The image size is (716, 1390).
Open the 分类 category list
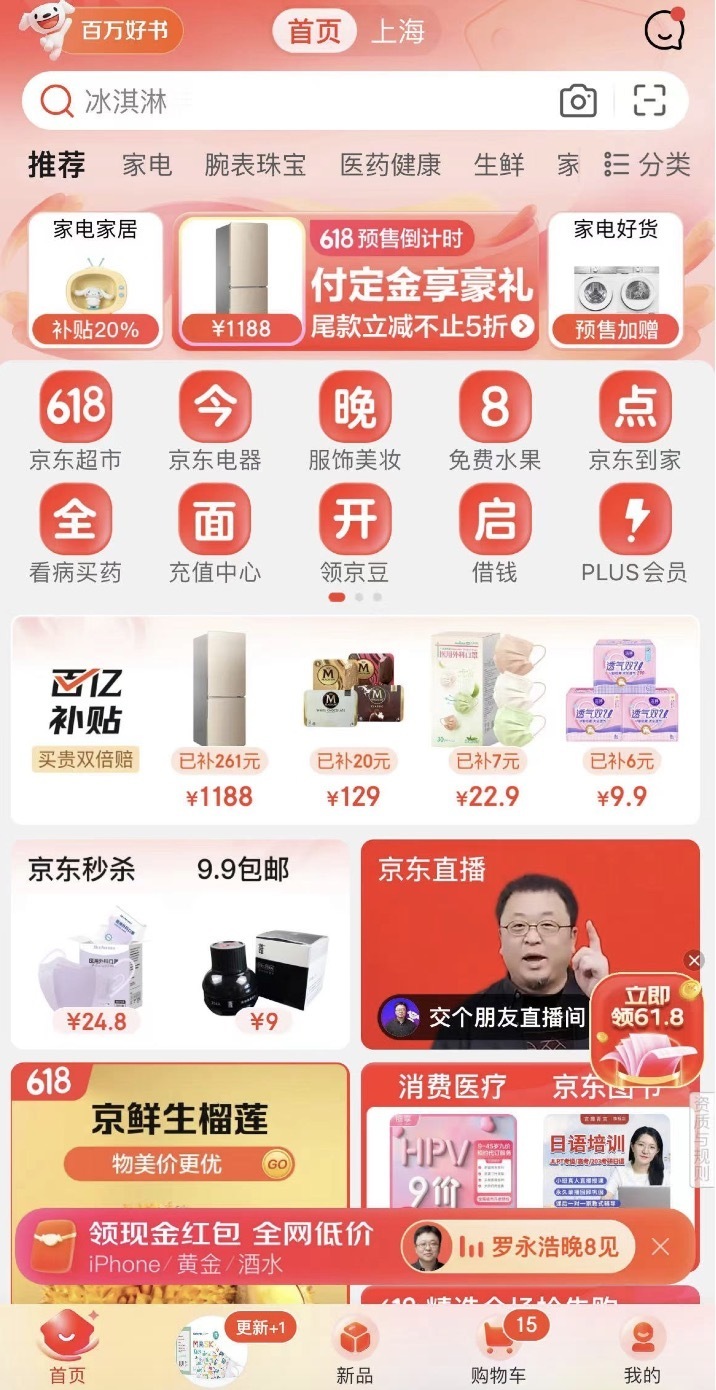(x=648, y=165)
